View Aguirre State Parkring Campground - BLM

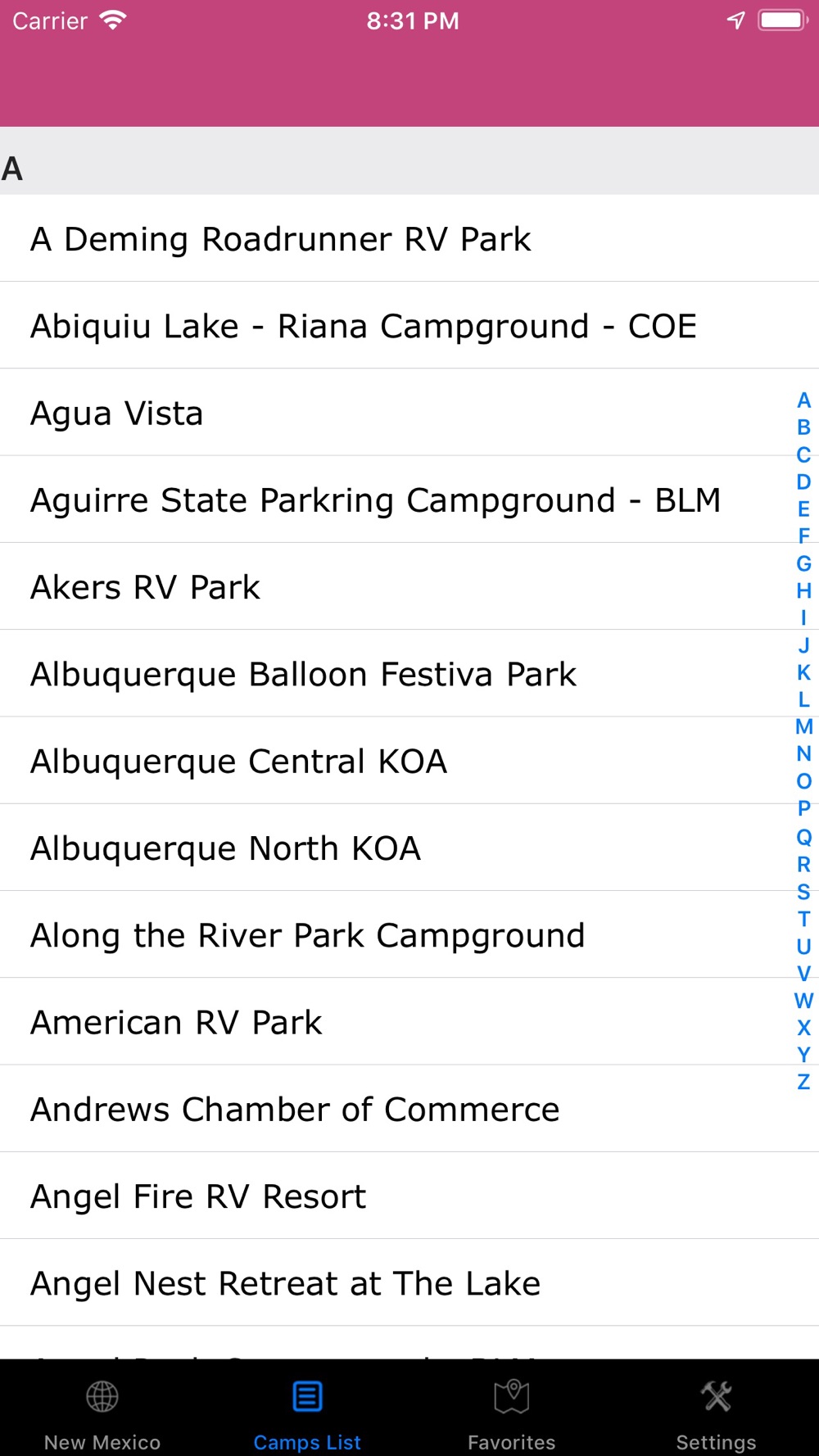pos(409,500)
